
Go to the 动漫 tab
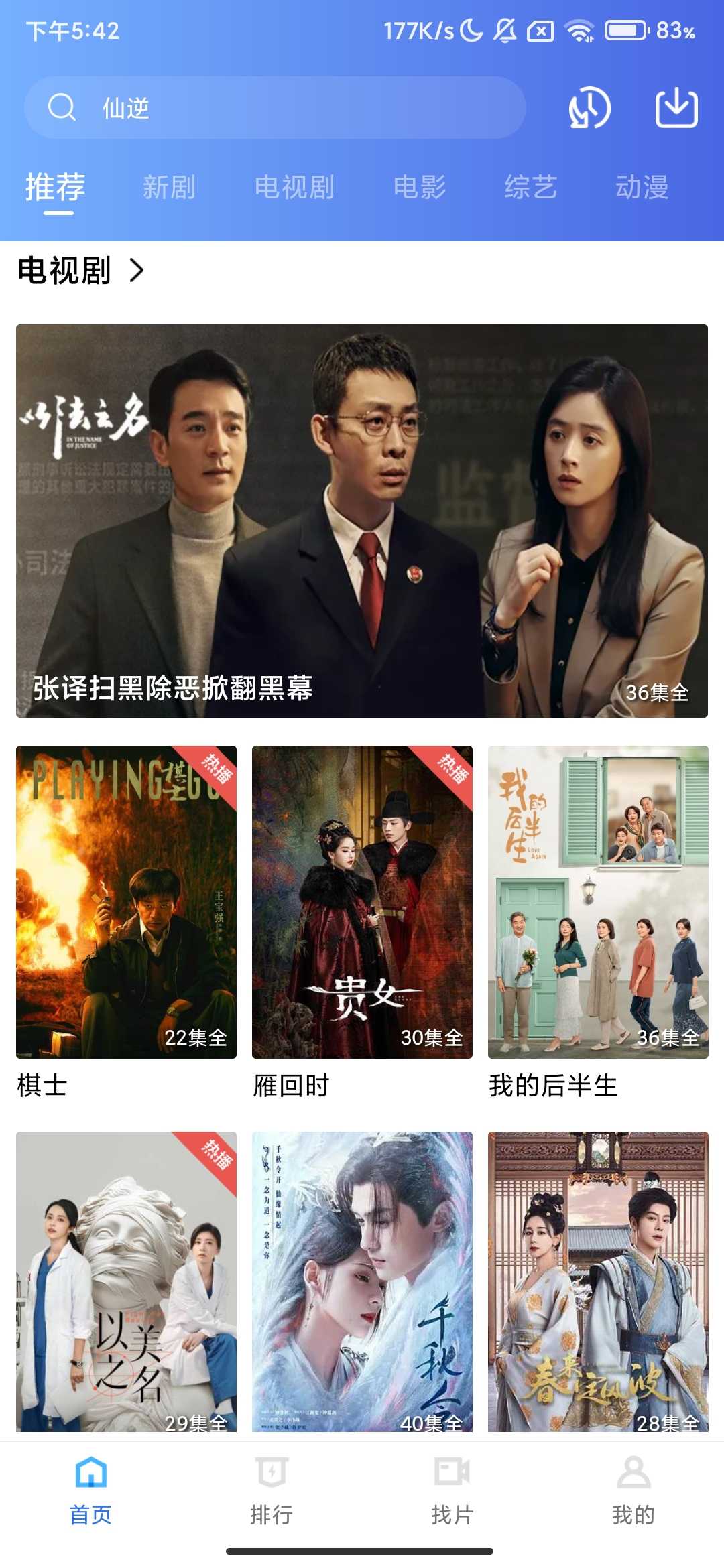tap(642, 187)
